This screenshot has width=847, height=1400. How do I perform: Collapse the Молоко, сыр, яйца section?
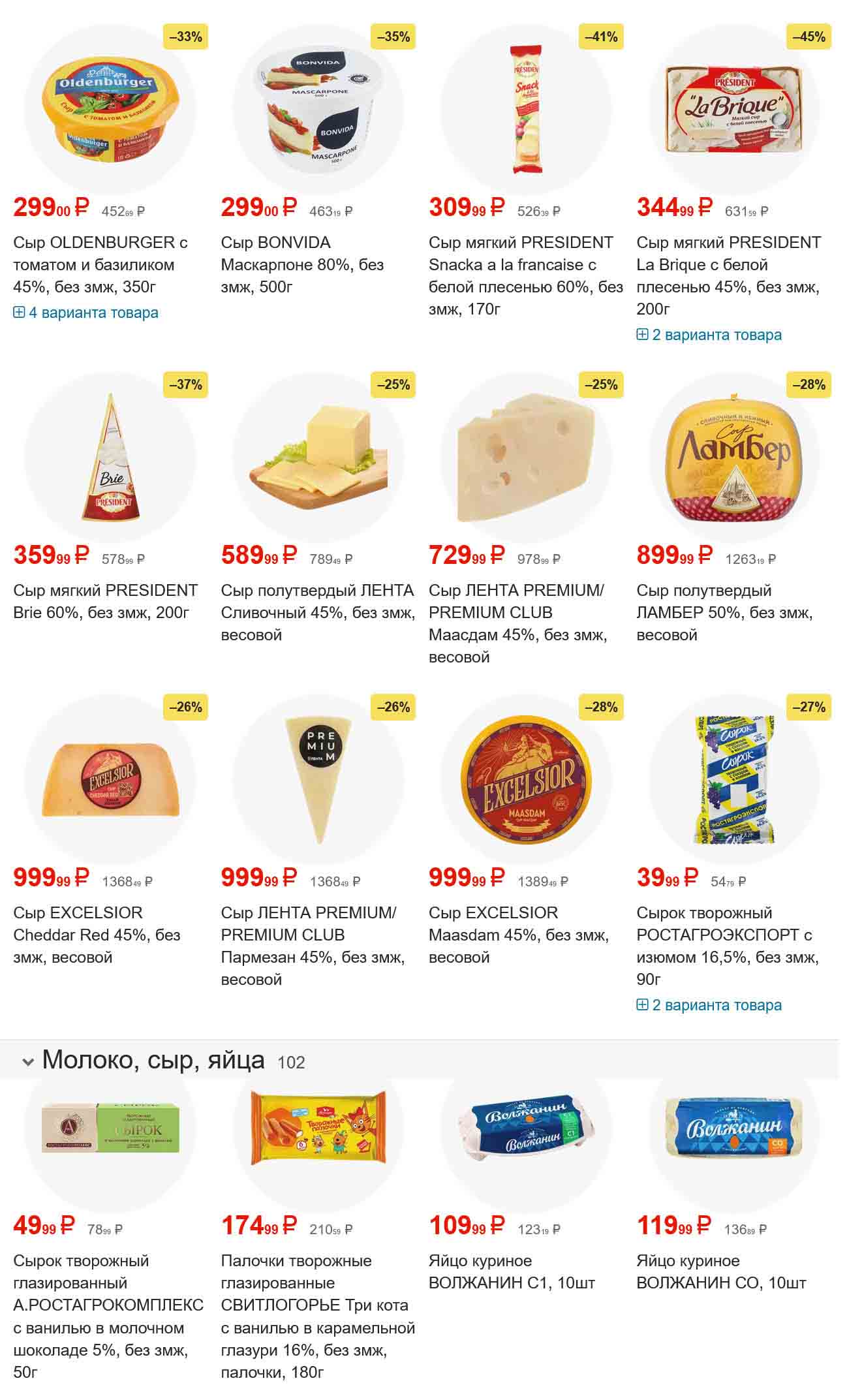(28, 1062)
